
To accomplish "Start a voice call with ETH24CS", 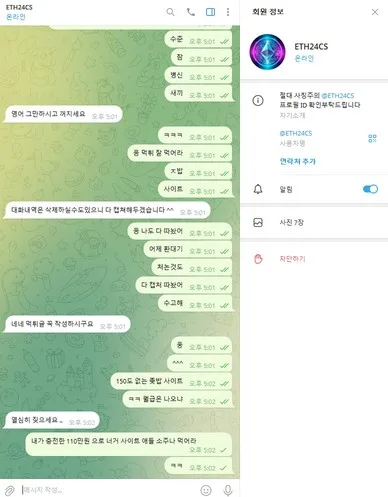I will pyautogui.click(x=191, y=12).
